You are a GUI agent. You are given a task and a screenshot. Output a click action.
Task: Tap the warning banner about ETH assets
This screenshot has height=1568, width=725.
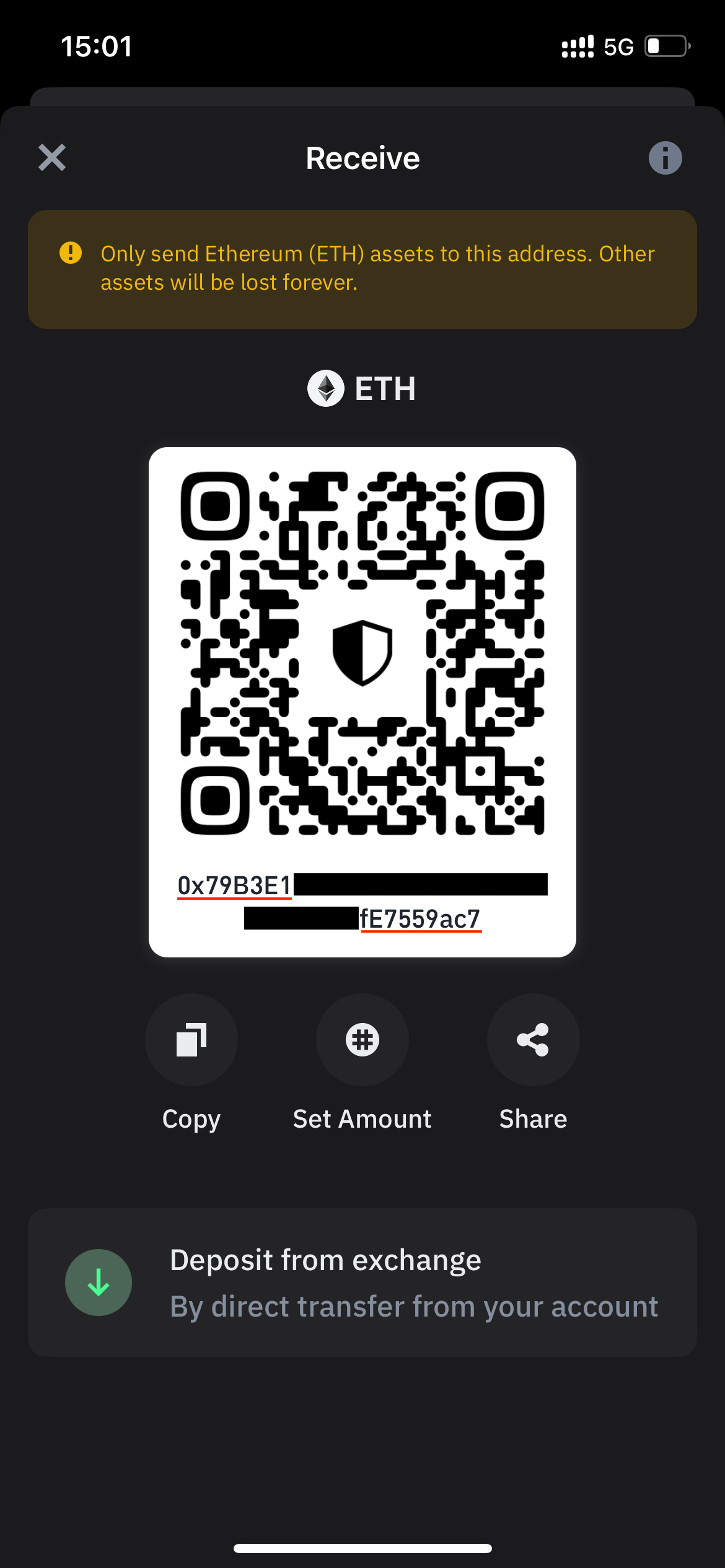362,268
